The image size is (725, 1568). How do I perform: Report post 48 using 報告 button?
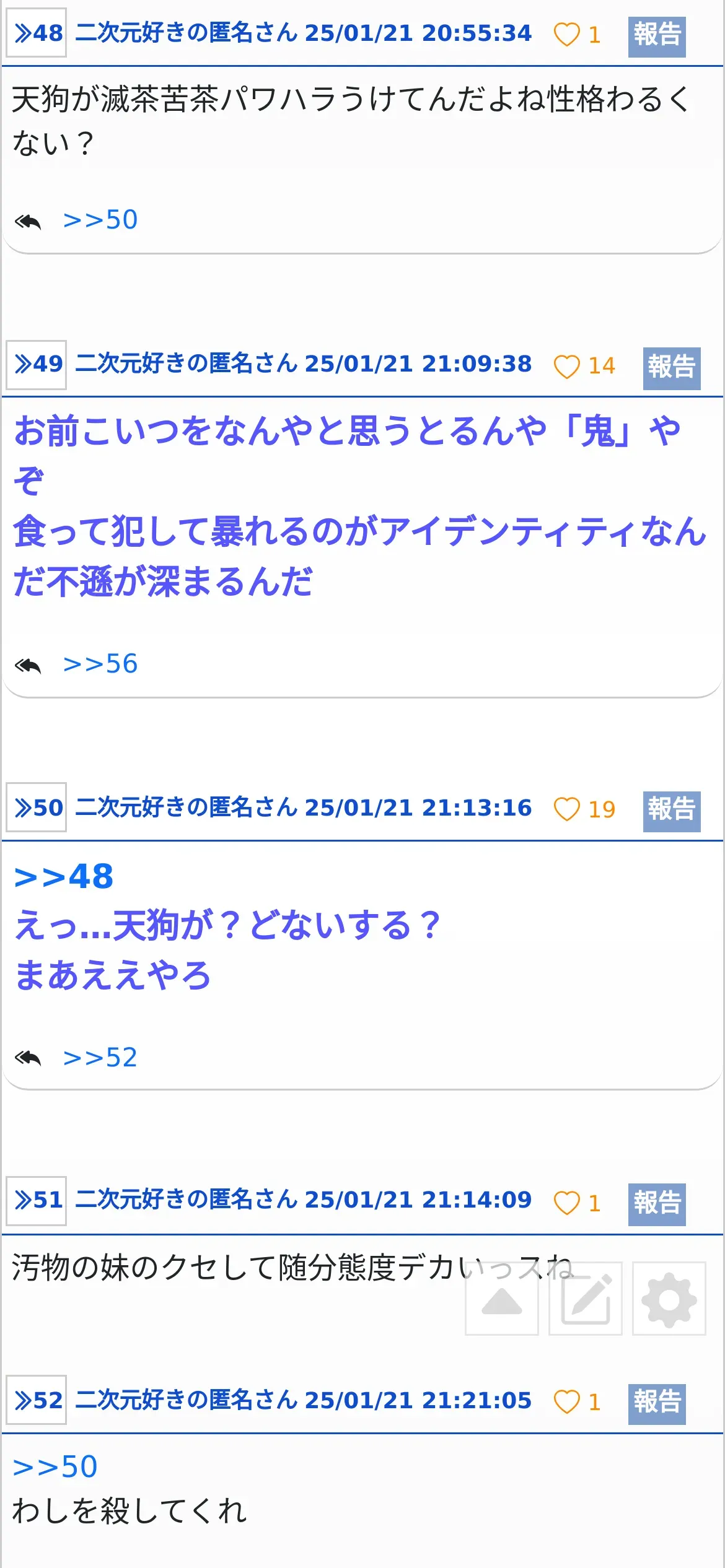656,36
